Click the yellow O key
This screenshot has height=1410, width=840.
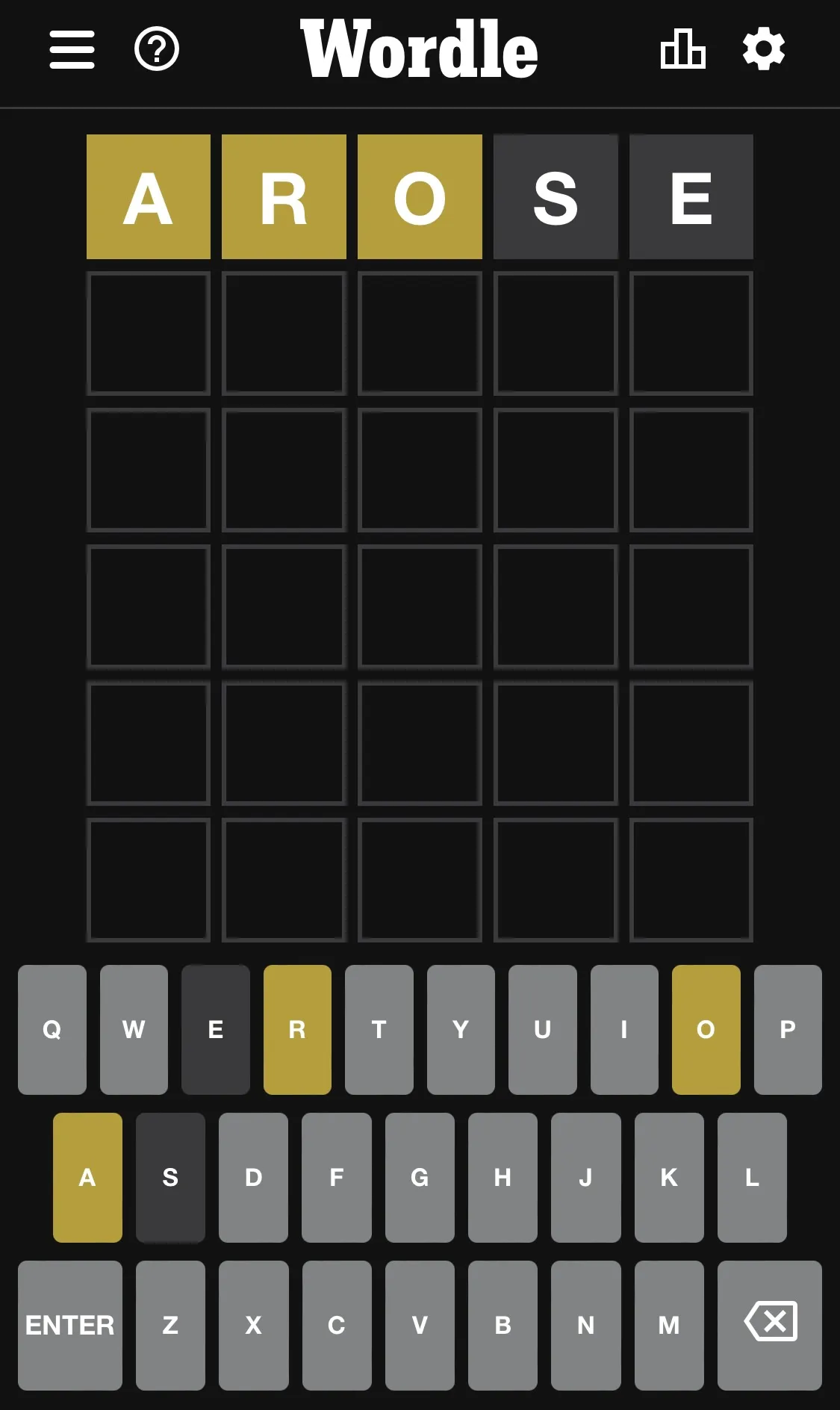(705, 1029)
